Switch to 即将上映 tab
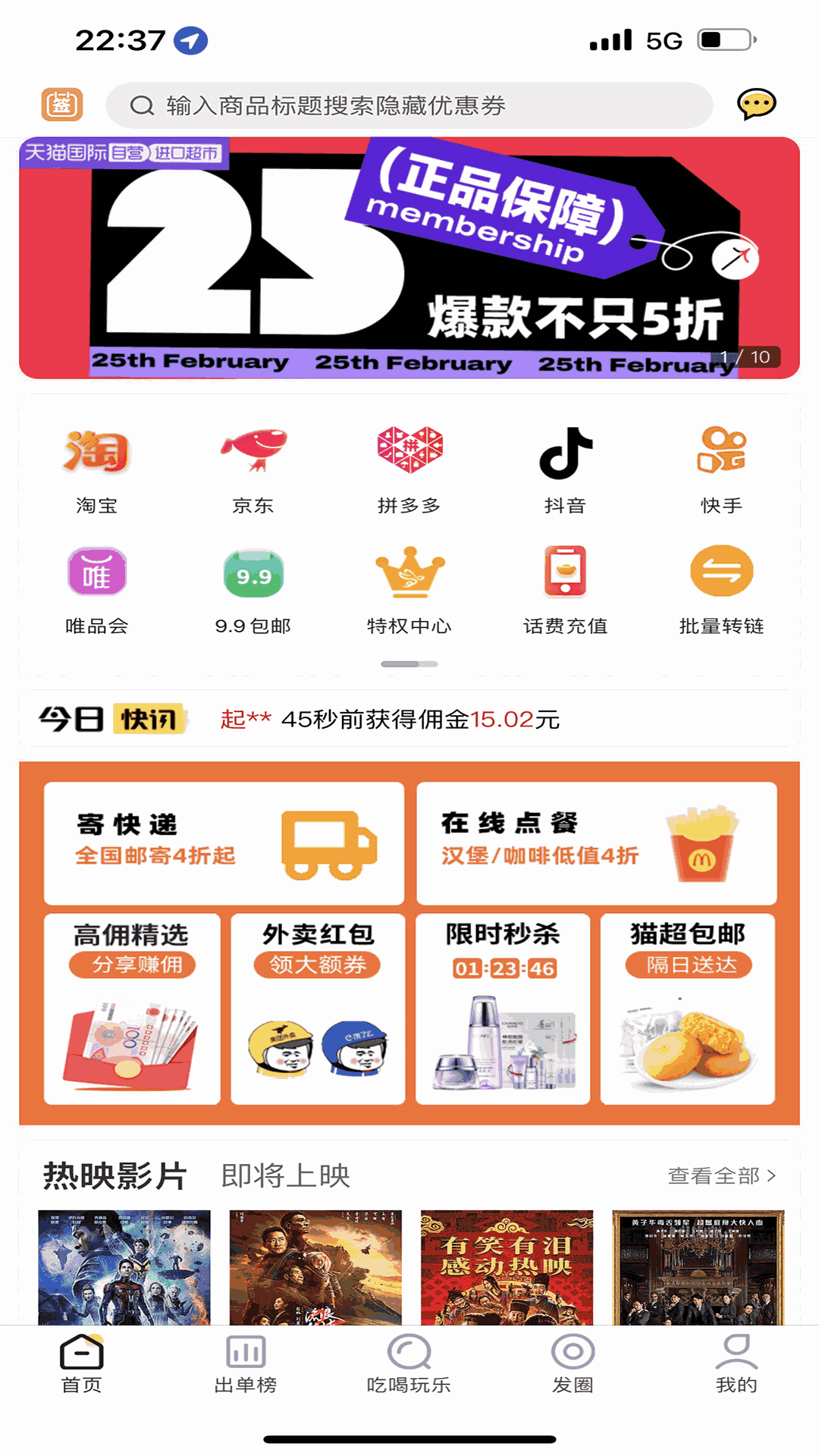 285,1175
